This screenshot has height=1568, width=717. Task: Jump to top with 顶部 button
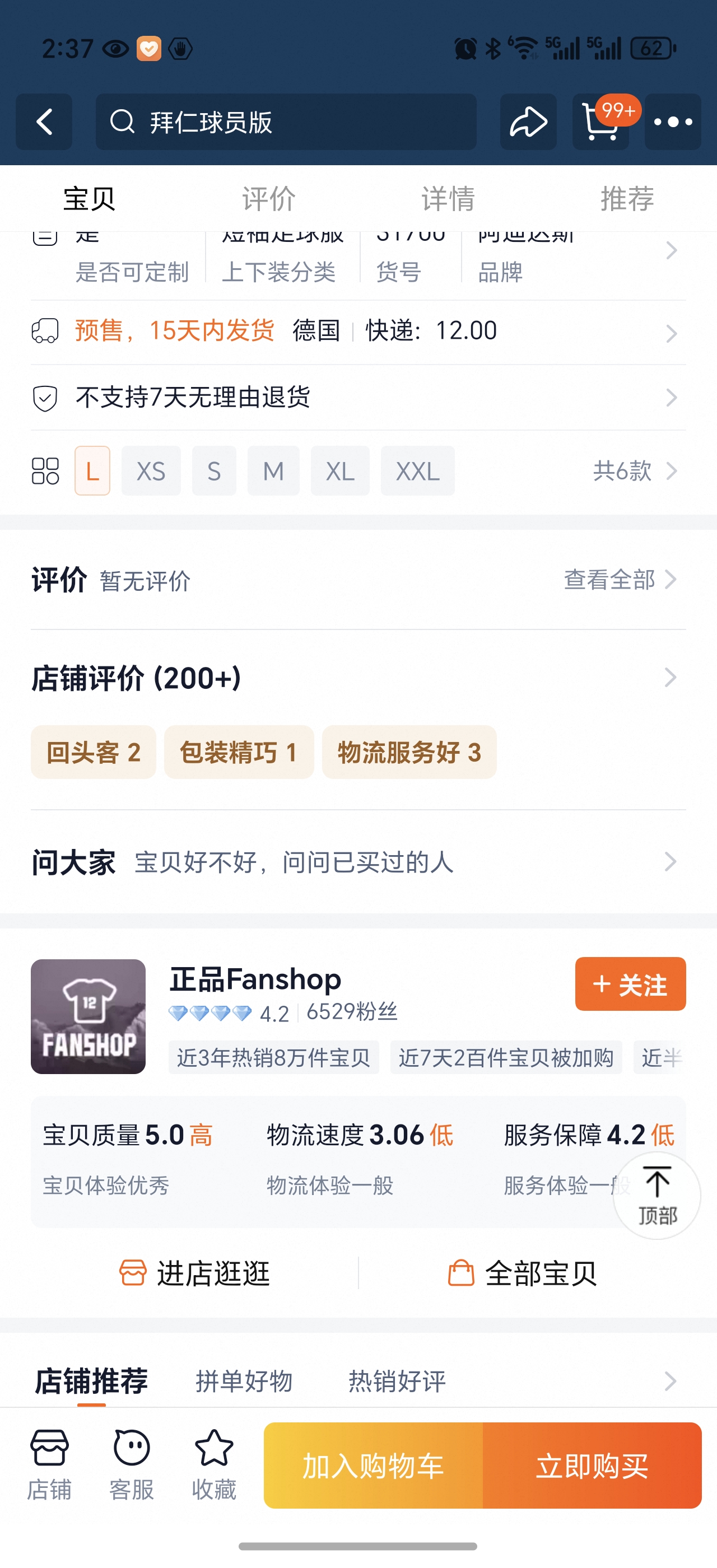coord(657,1196)
